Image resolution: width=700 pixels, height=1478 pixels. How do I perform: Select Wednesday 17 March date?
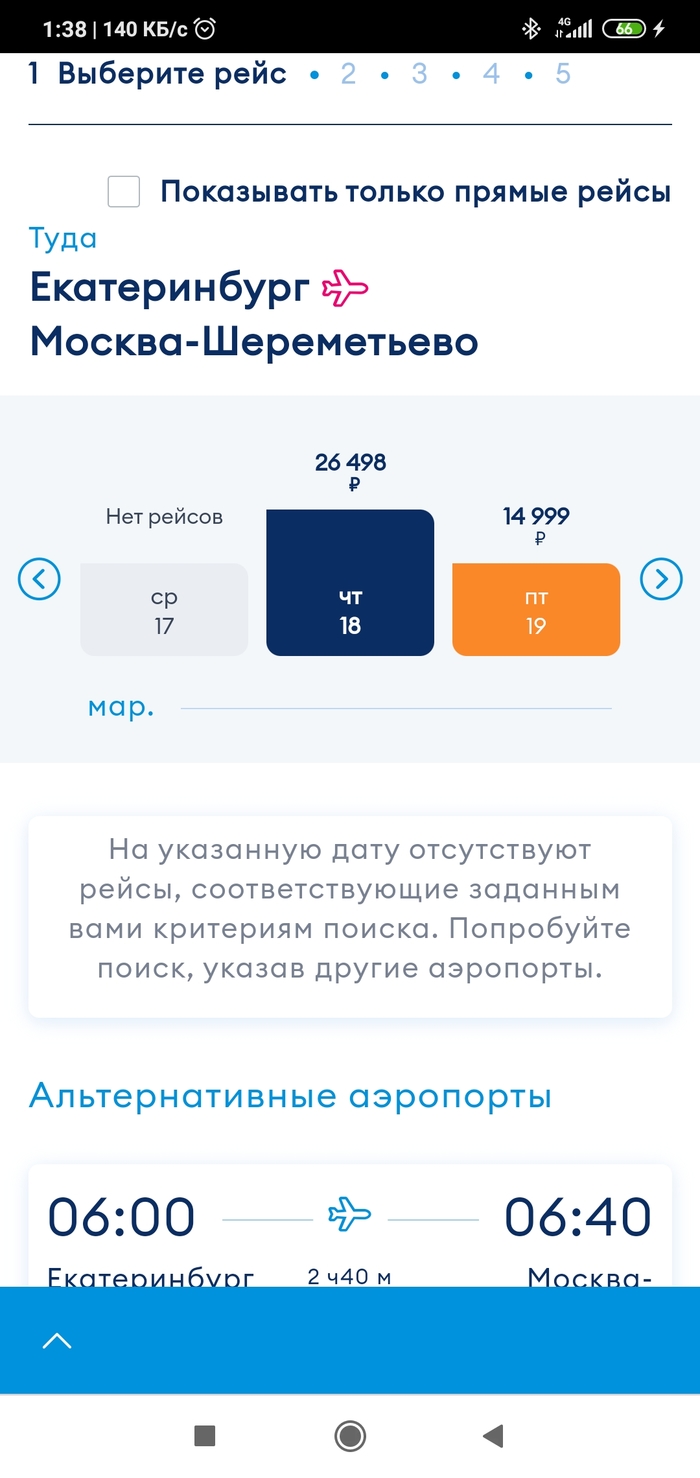click(164, 610)
